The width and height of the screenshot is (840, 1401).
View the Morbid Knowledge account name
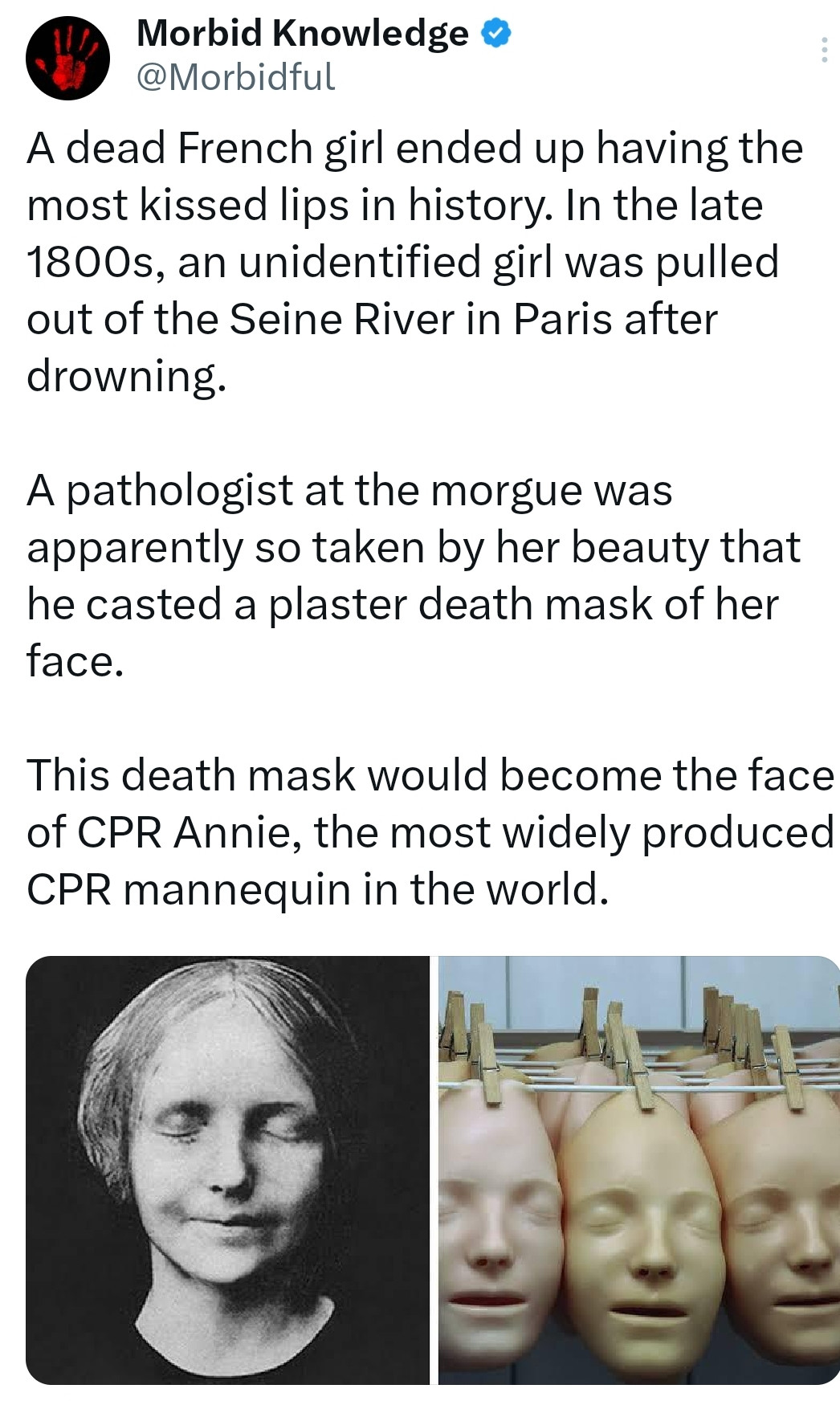point(302,34)
